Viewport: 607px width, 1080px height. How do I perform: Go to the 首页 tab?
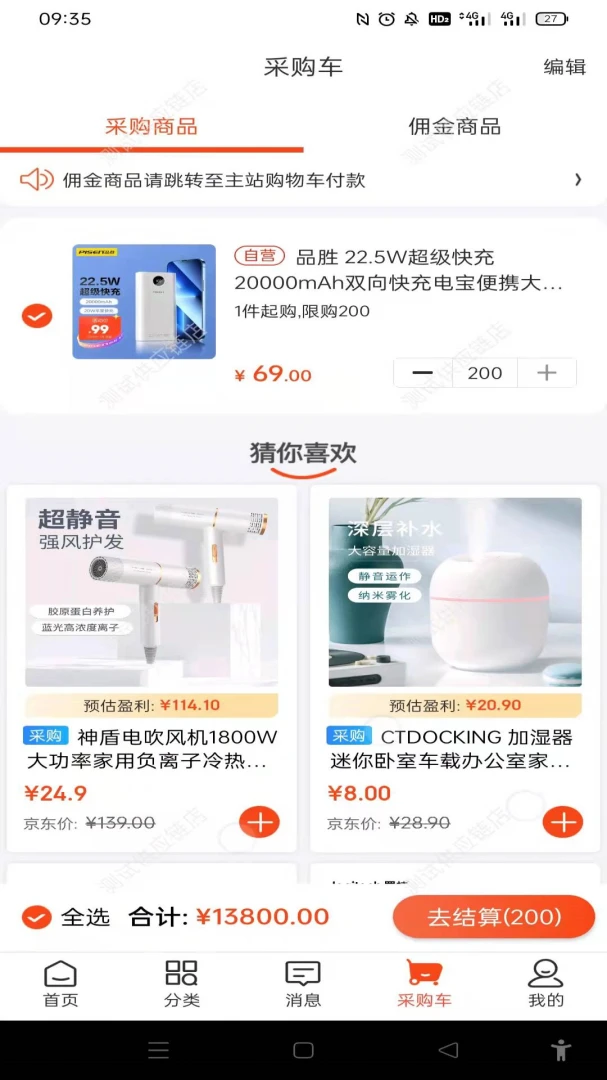click(x=60, y=984)
